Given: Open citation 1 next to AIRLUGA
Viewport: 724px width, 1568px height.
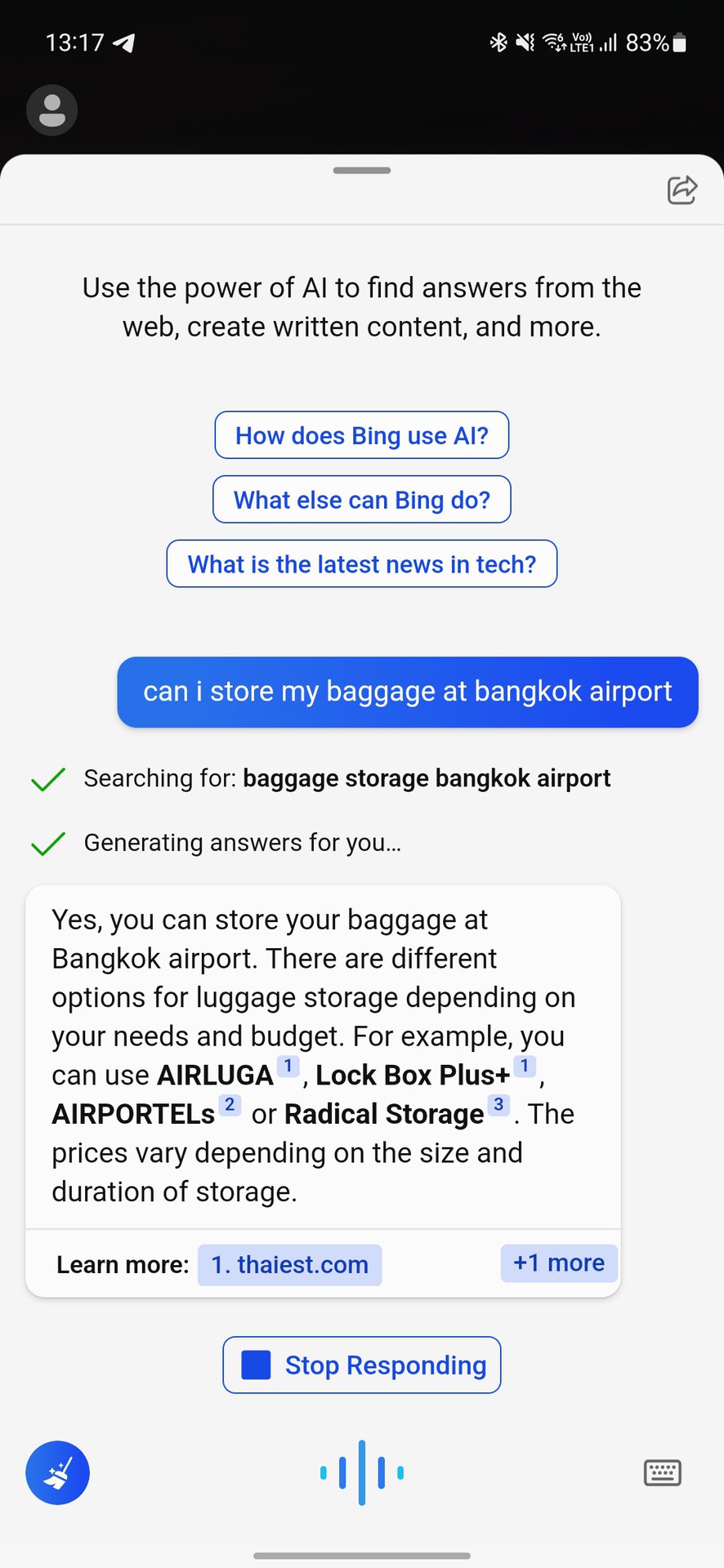Looking at the screenshot, I should [288, 1066].
